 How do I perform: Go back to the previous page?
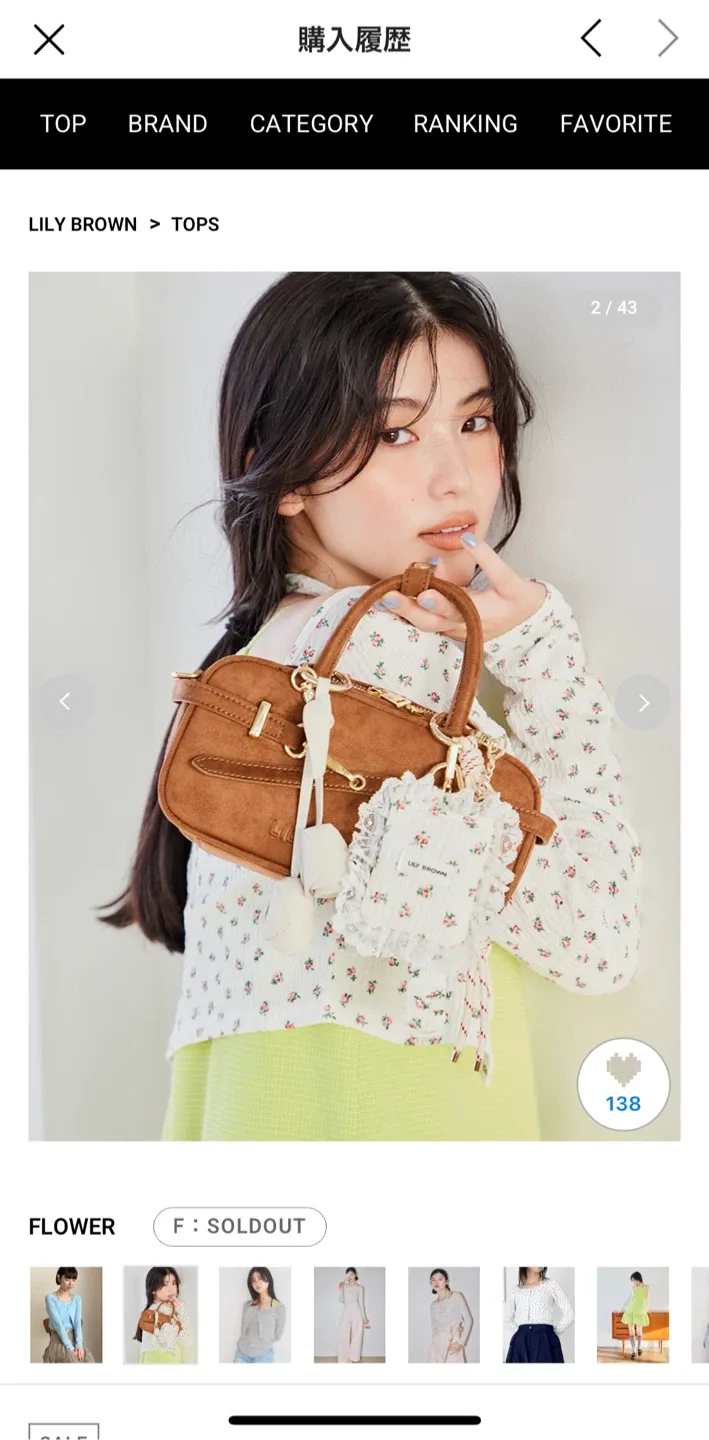[x=591, y=40]
